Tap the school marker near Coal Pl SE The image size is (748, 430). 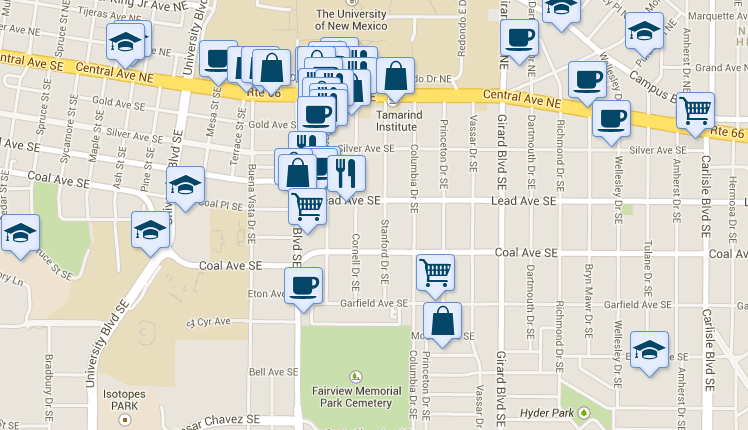(x=185, y=186)
